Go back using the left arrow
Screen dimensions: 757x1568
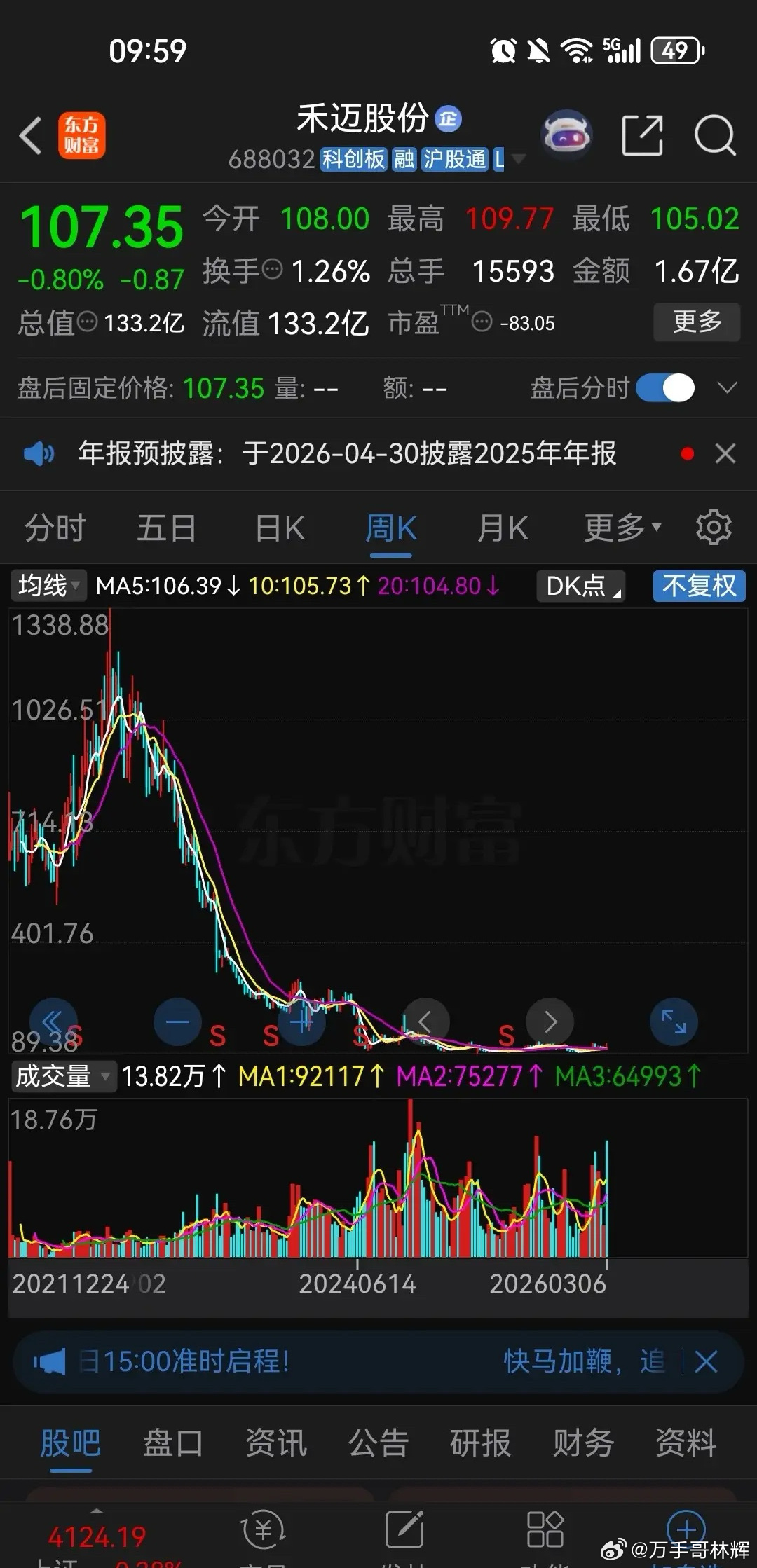(30, 135)
